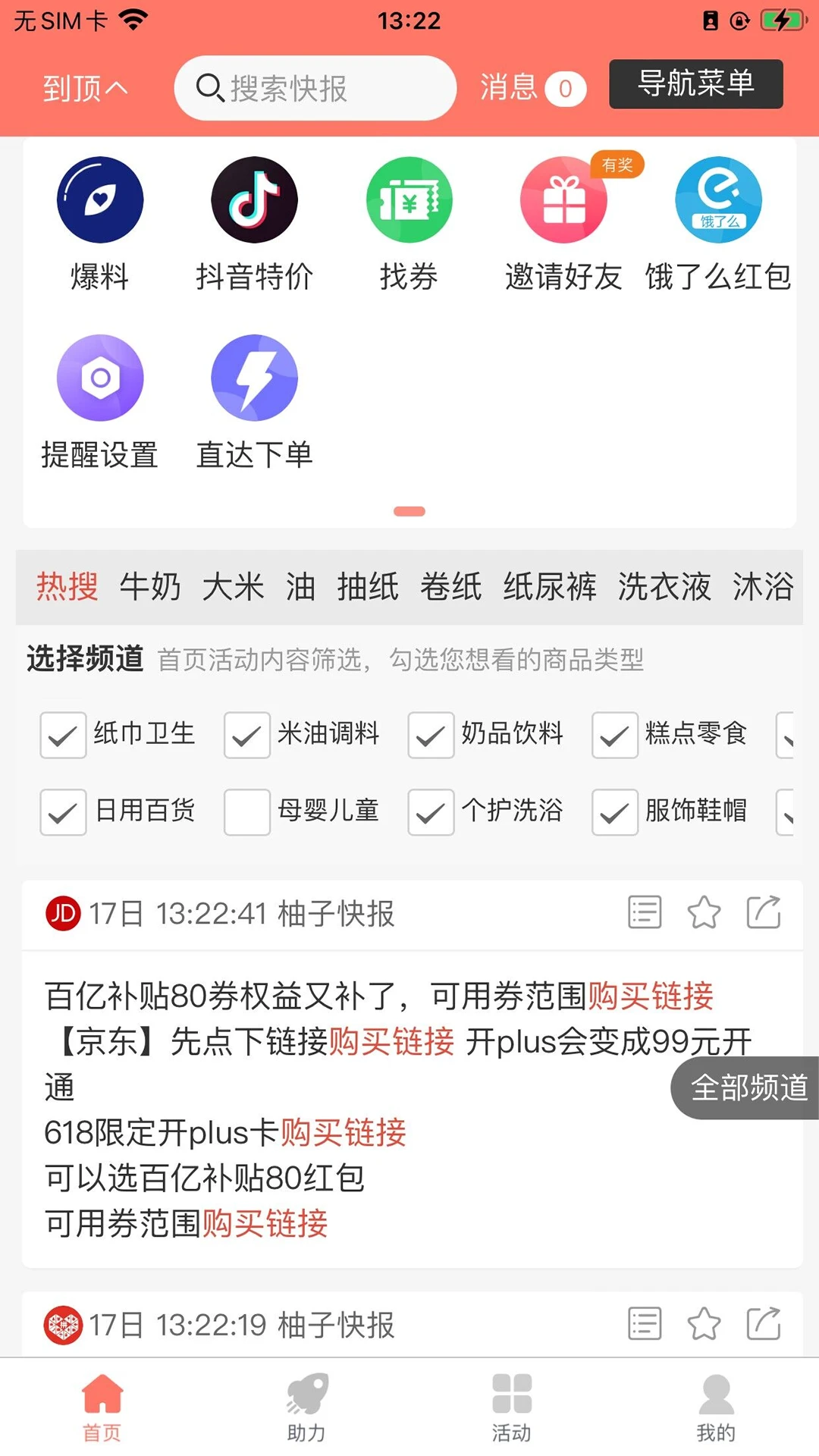The height and width of the screenshot is (1456, 819).
Task: Open the 找券 coupon finder icon
Action: click(x=409, y=199)
